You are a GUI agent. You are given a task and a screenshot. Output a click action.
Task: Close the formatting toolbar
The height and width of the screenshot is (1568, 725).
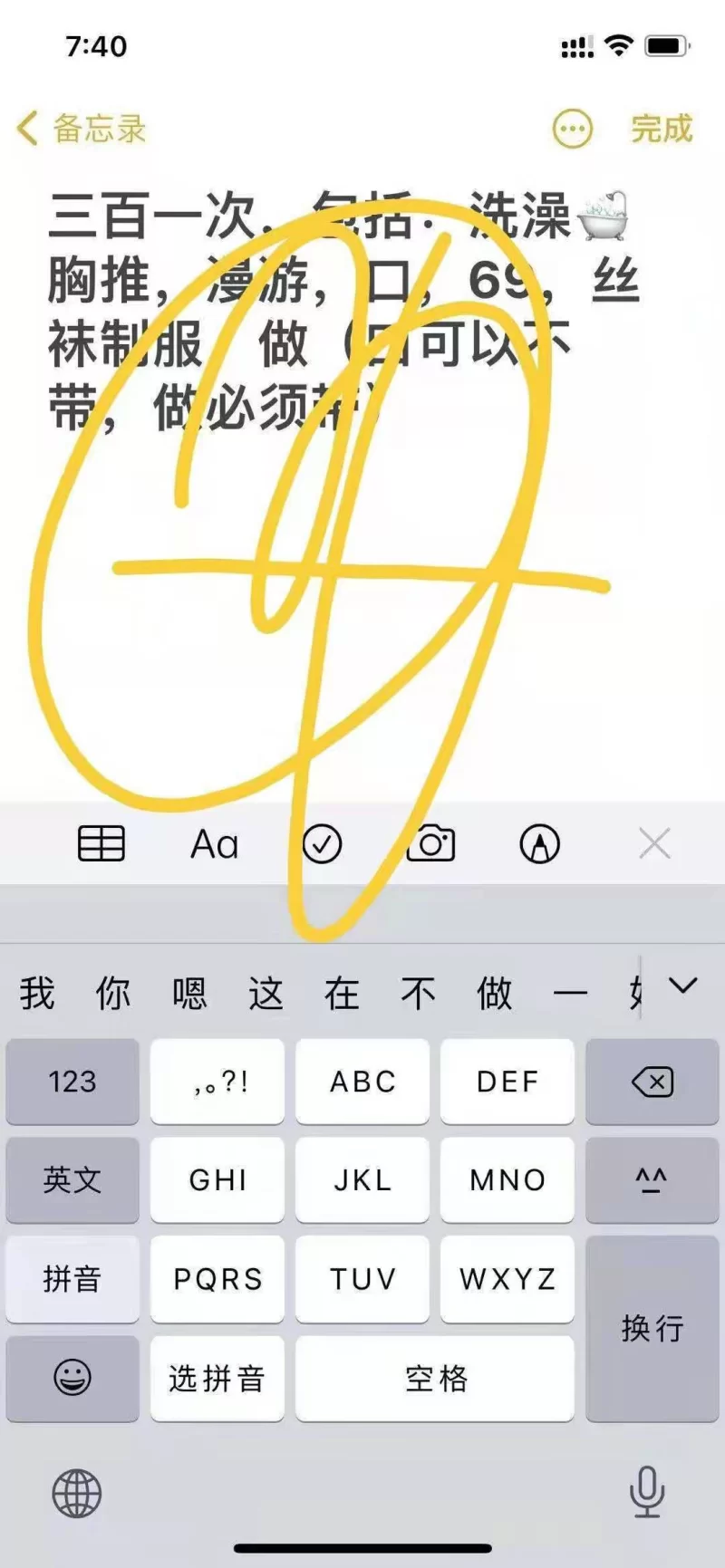click(654, 844)
